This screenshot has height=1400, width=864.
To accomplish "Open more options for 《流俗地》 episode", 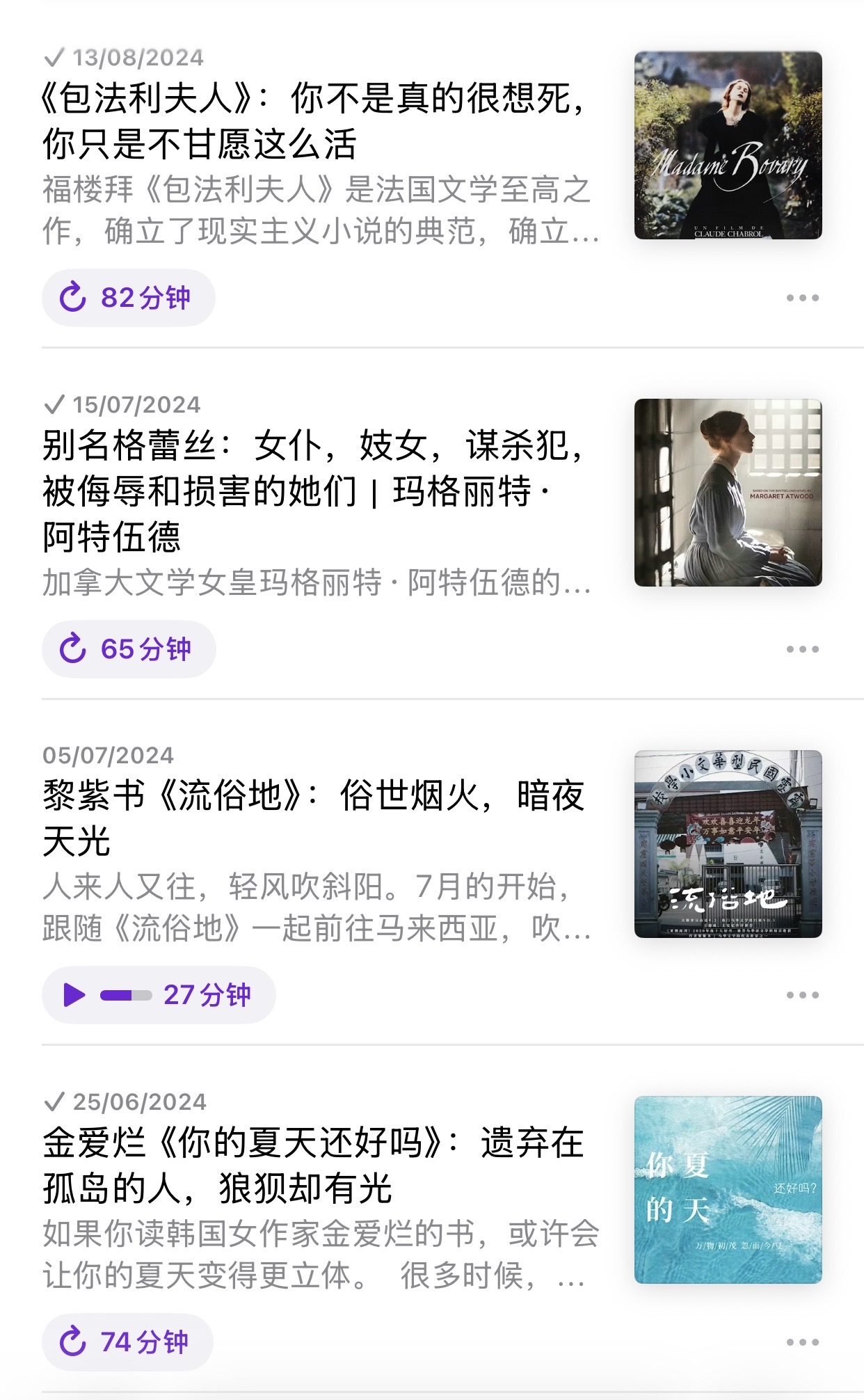I will tap(802, 995).
